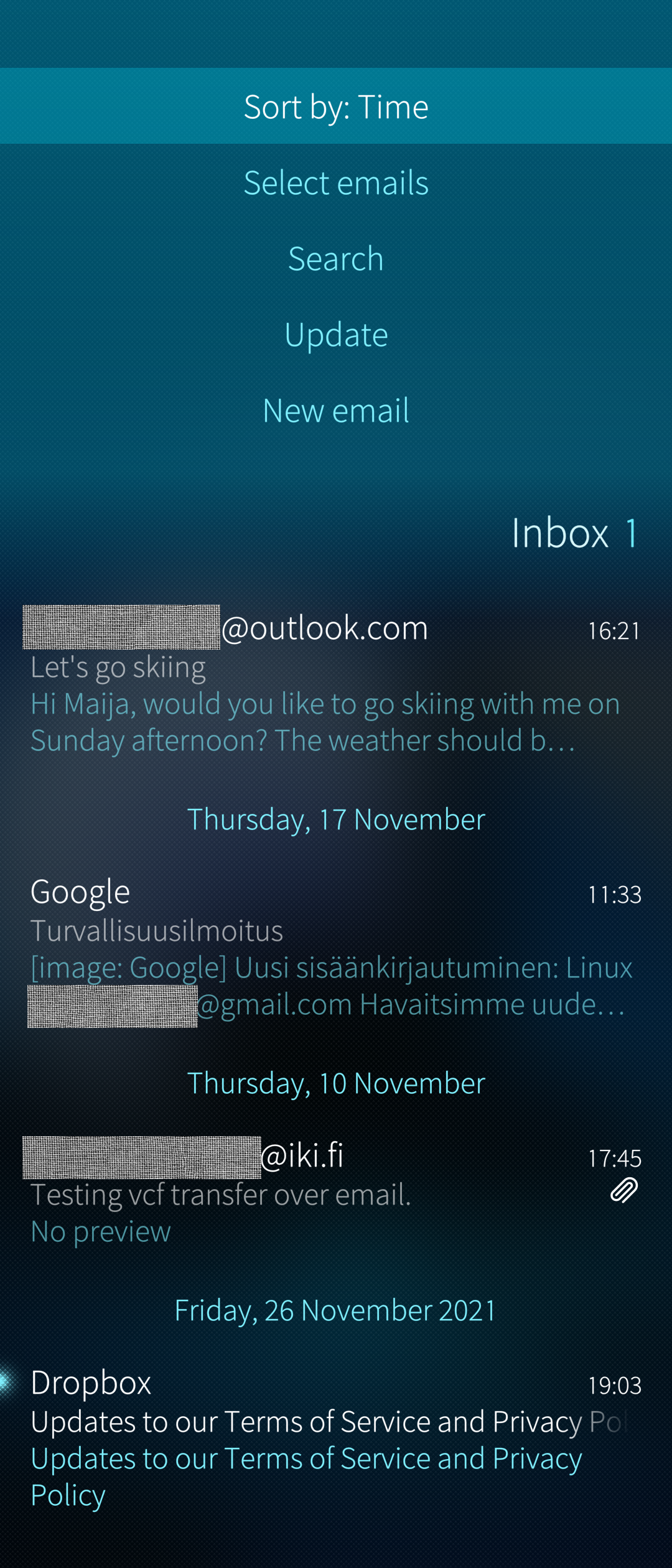Compose with New email
This screenshot has width=672, height=1568.
[336, 411]
